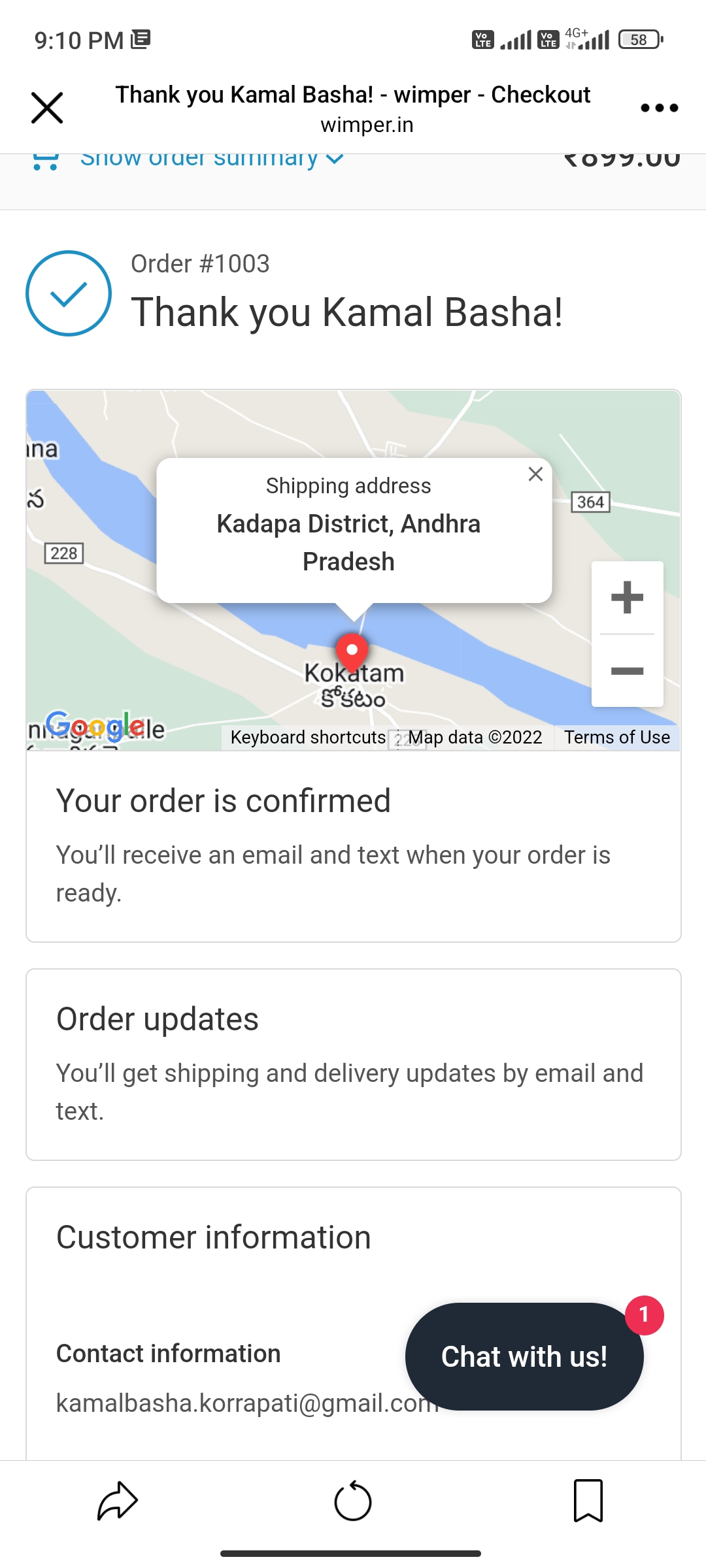
Task: Bookmark this page
Action: [588, 1501]
